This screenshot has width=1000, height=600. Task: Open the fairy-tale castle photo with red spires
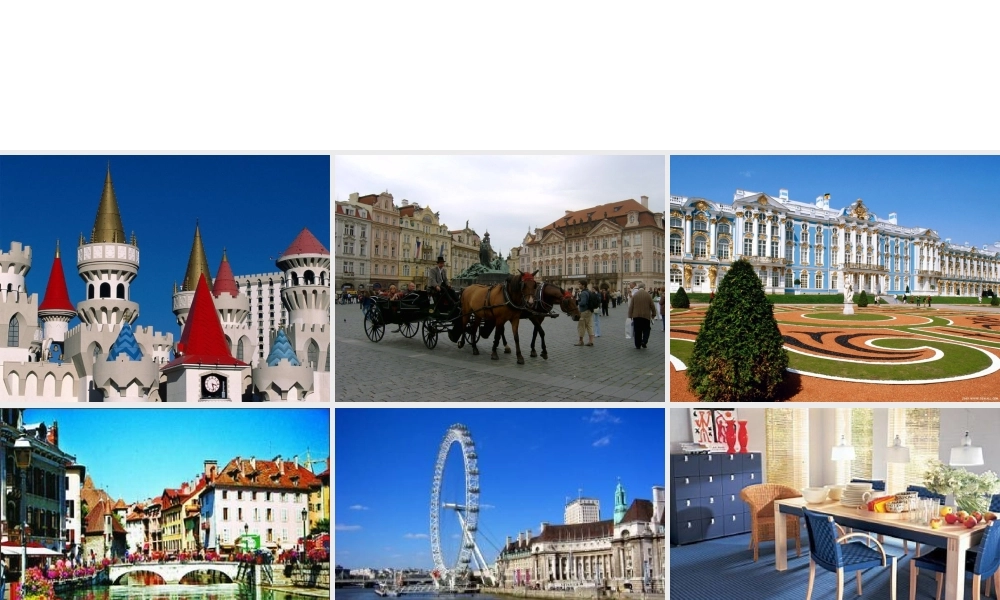(165, 278)
